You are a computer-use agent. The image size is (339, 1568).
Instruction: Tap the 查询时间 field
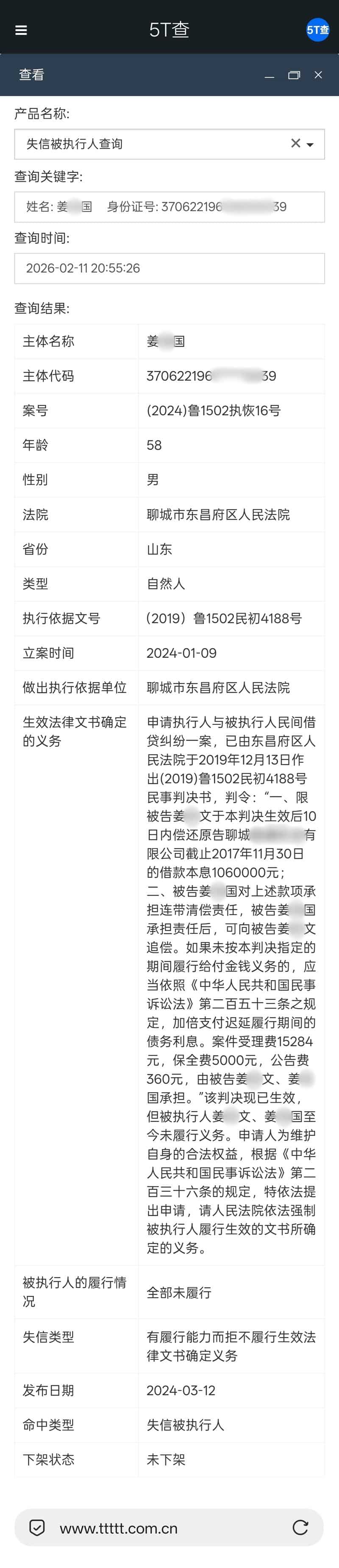(x=169, y=268)
